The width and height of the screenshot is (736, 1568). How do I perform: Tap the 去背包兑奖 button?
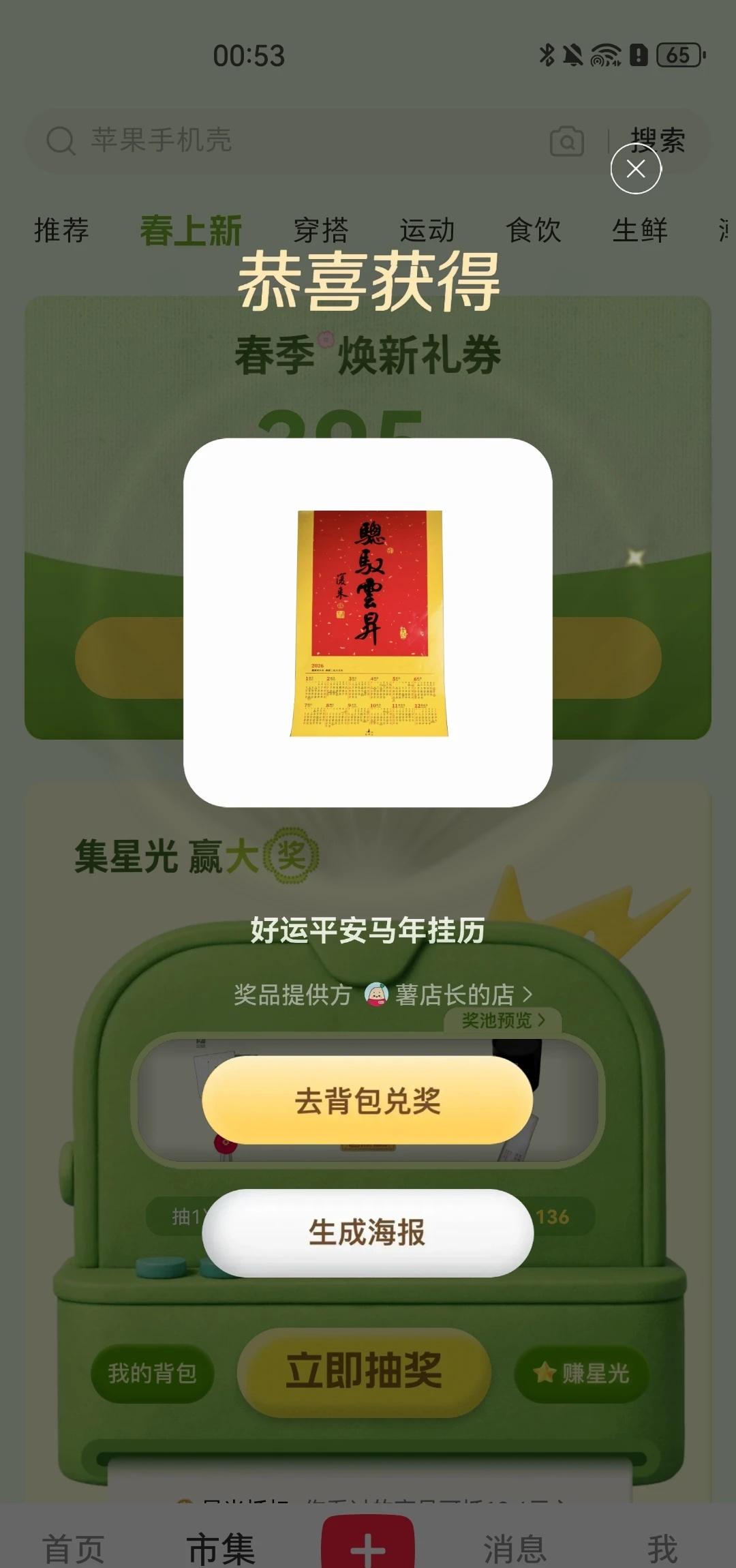point(368,1100)
